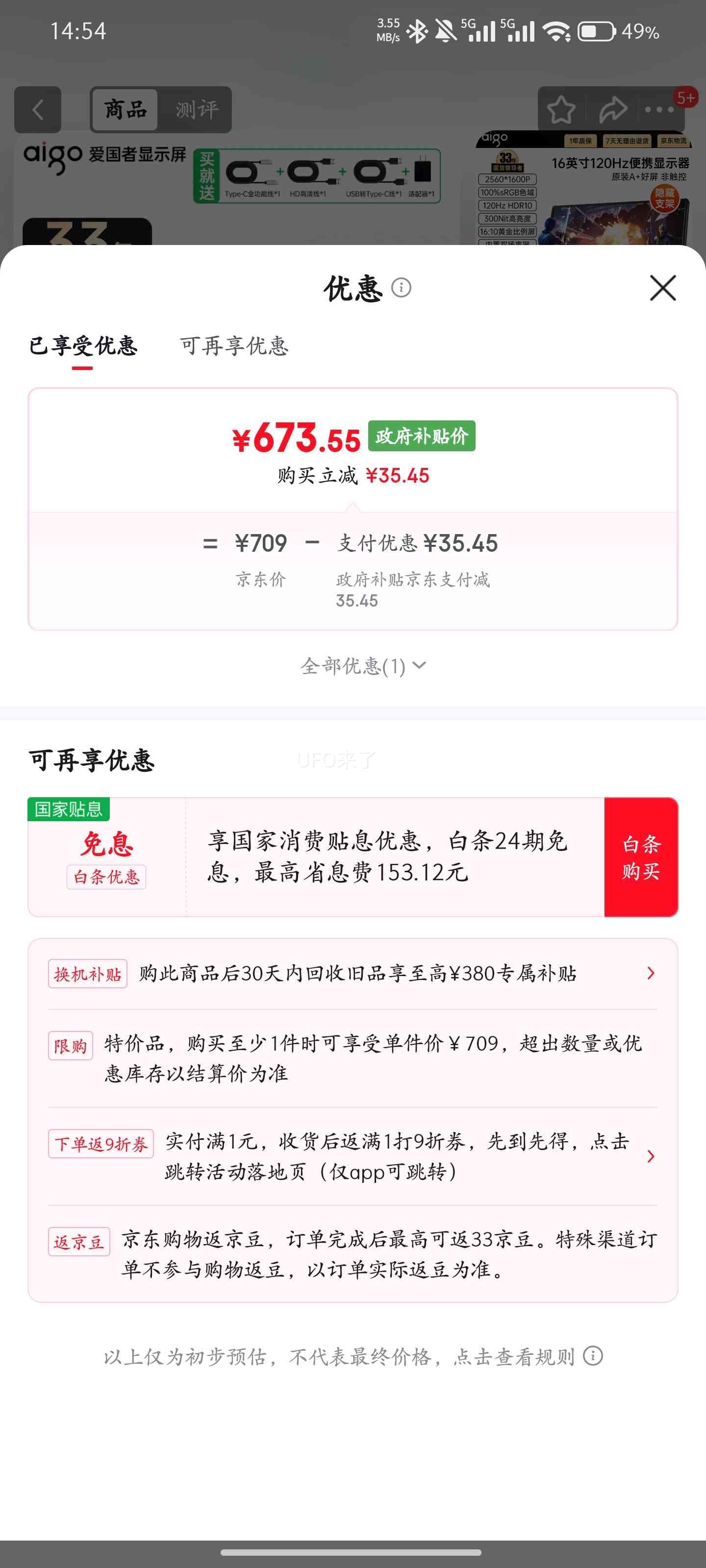Close the 优惠 popup with the X
The image size is (706, 1568).
coord(662,289)
